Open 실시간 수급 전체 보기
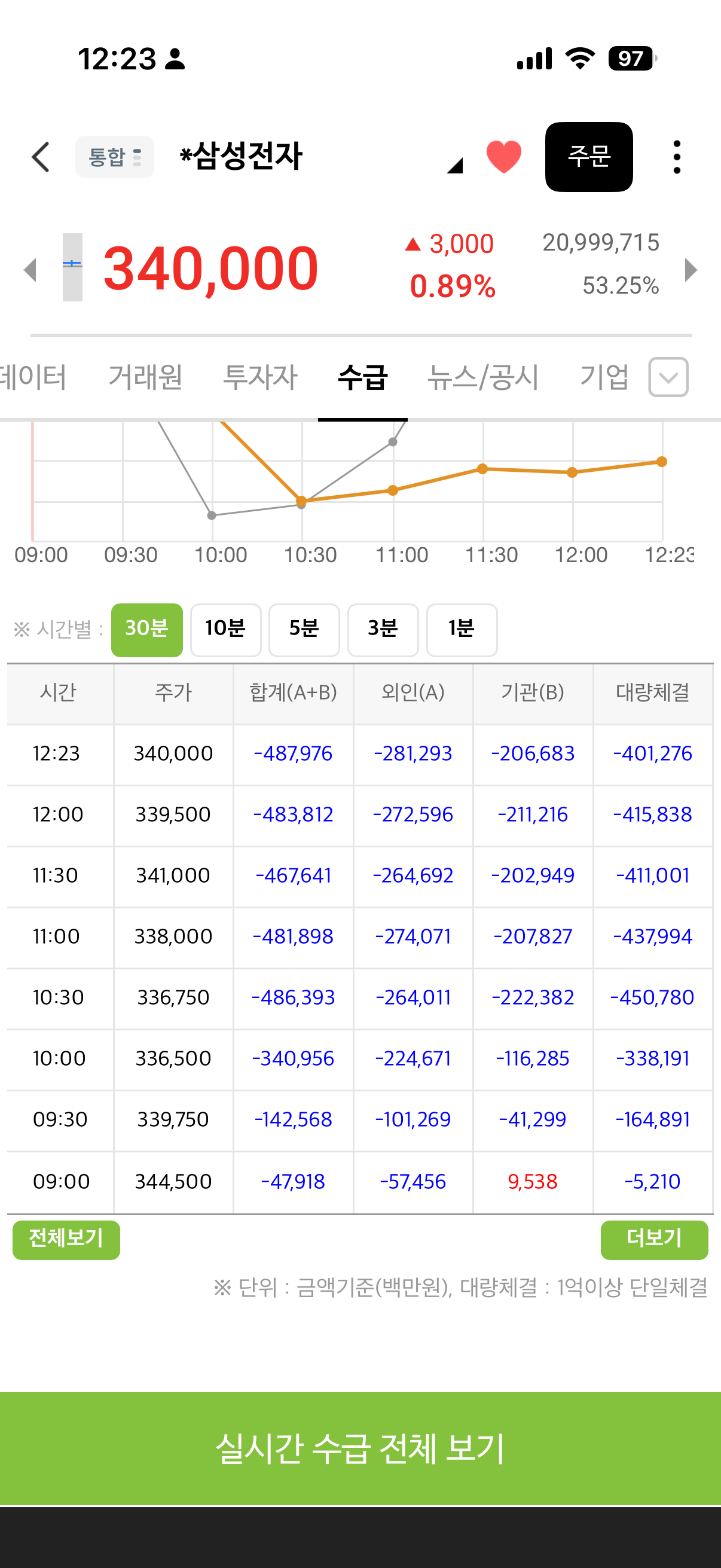The width and height of the screenshot is (721, 1568). tap(360, 1448)
